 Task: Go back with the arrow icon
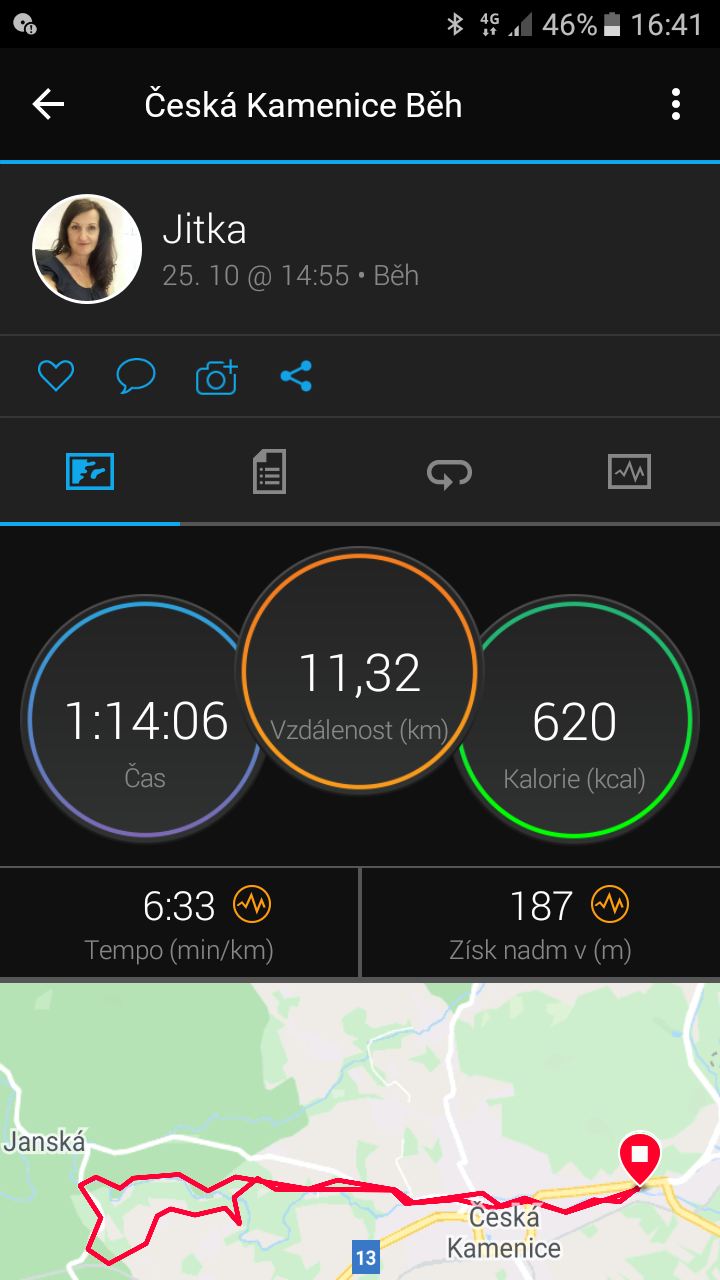click(x=48, y=104)
